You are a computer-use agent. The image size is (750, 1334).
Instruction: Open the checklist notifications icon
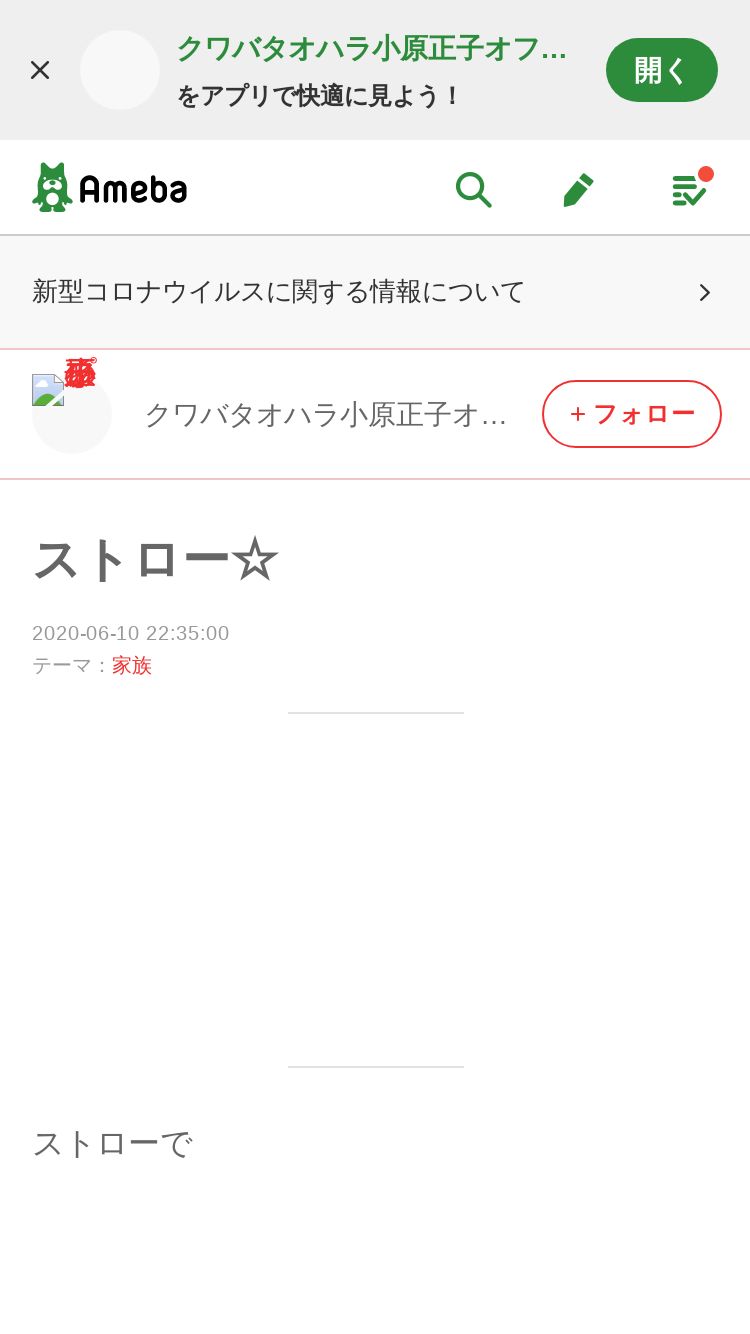[689, 189]
